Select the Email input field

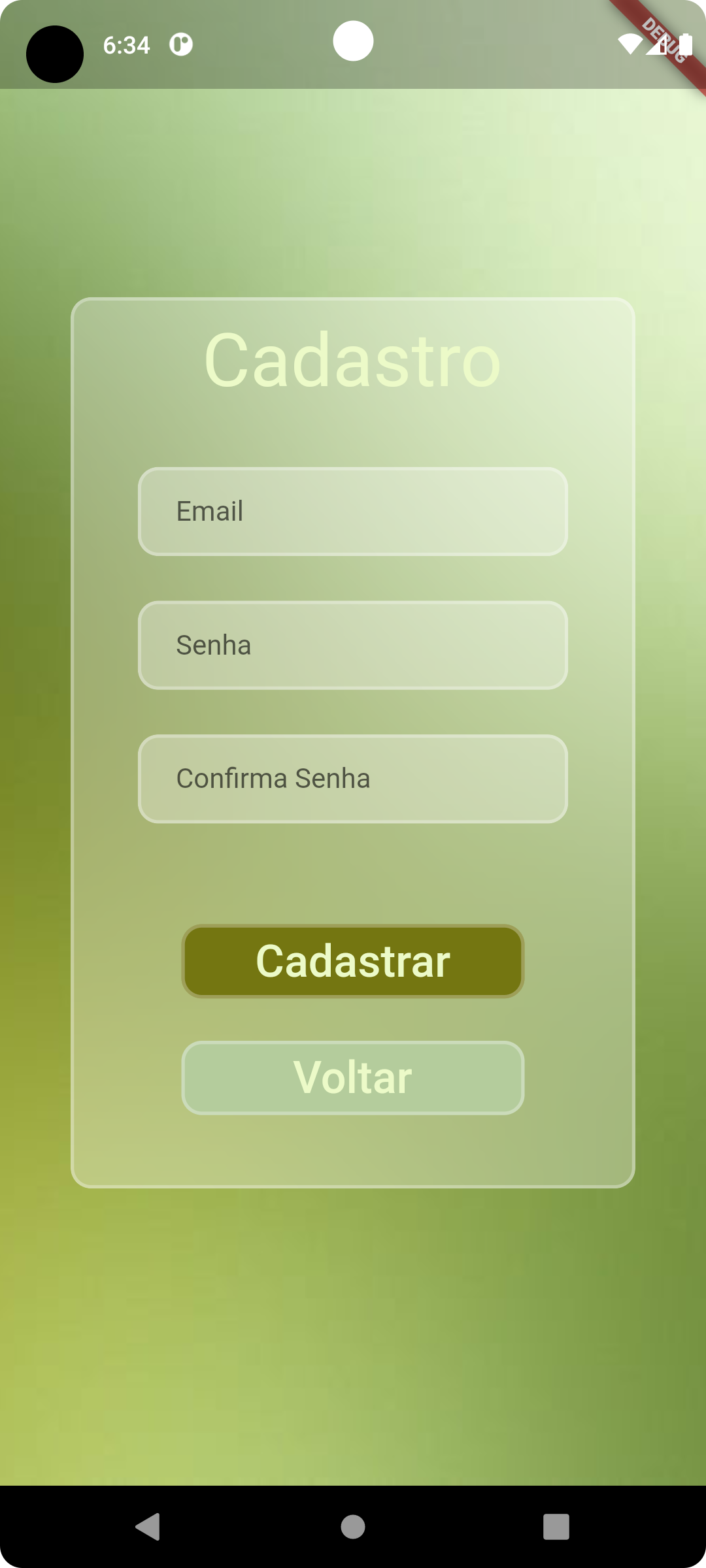click(x=352, y=512)
